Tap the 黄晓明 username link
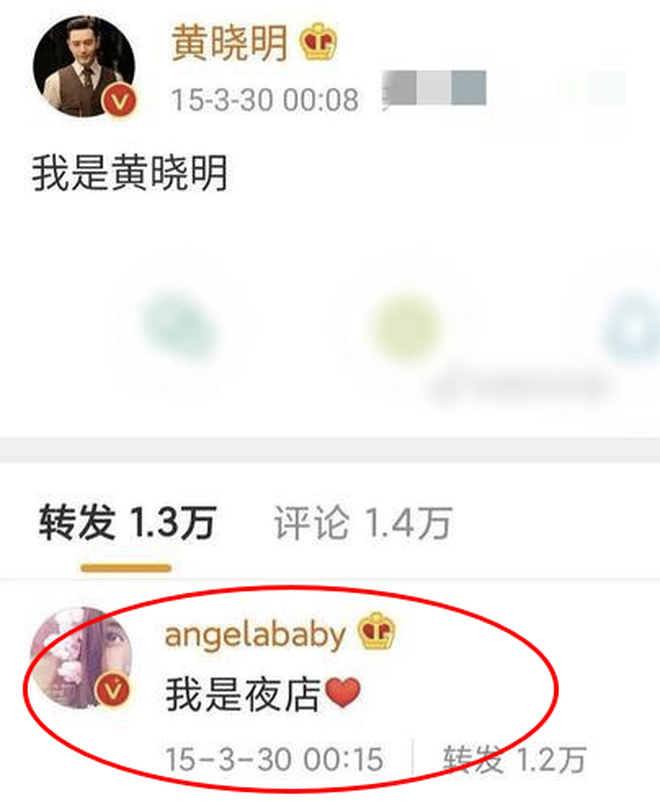This screenshot has width=660, height=802. point(229,44)
